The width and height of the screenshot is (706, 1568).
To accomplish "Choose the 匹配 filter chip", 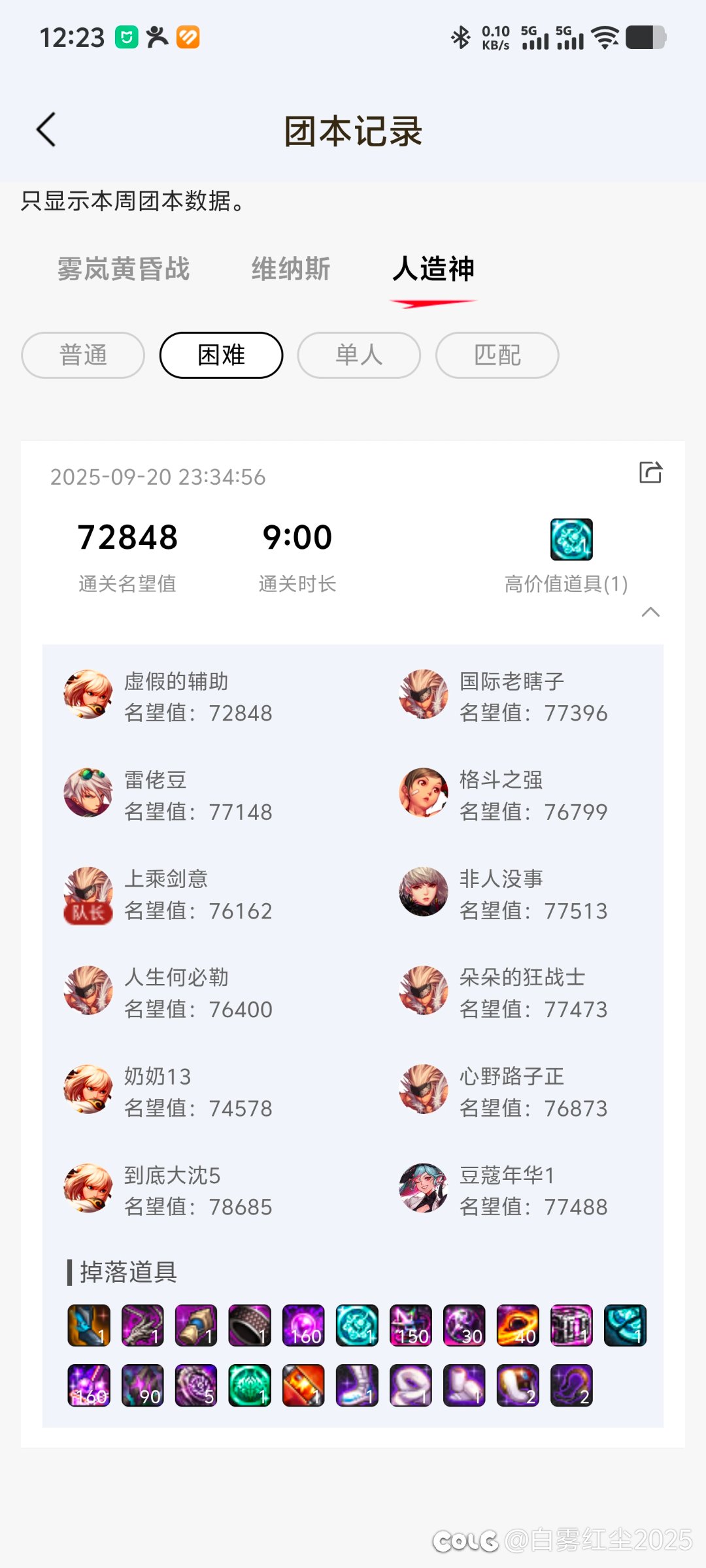I will (497, 355).
